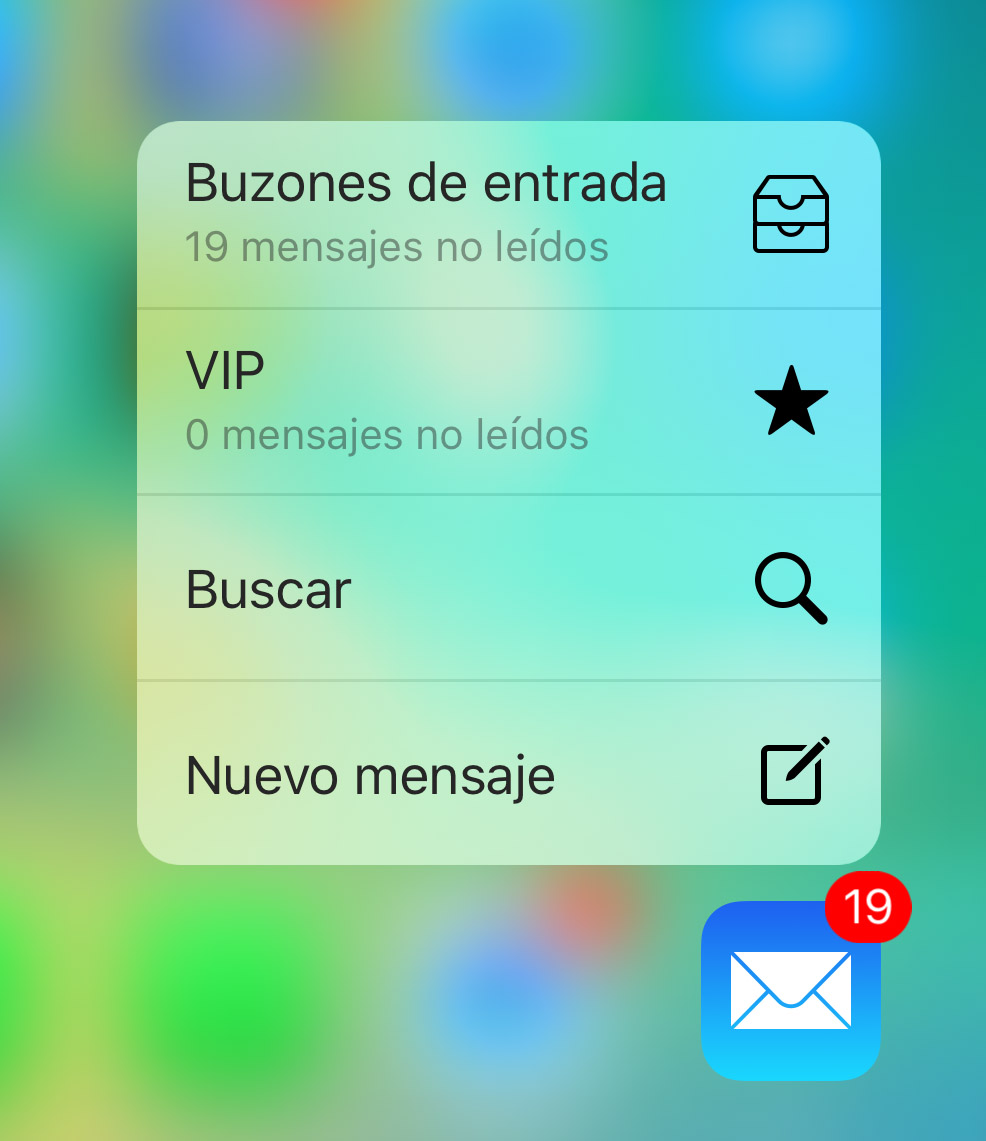Select the VIP mailbox shortcut
Screen dimensions: 986x1141
[x=508, y=402]
